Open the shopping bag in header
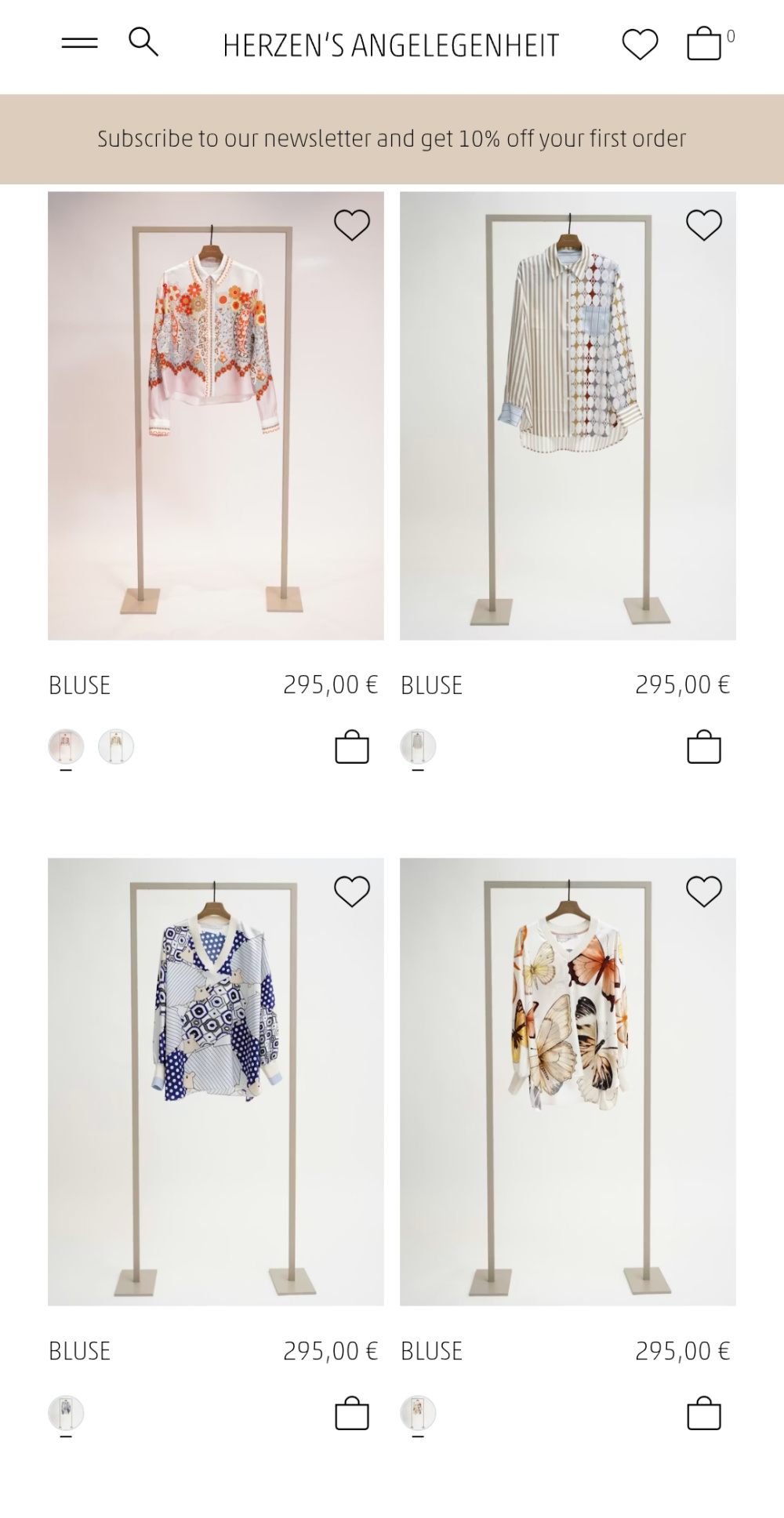The image size is (784, 1518). (704, 44)
